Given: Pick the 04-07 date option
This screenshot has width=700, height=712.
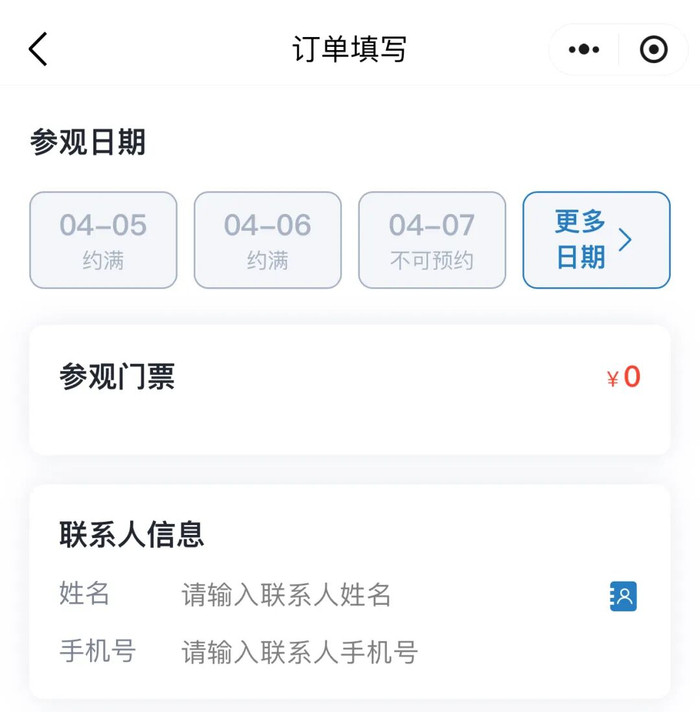Looking at the screenshot, I should [432, 240].
